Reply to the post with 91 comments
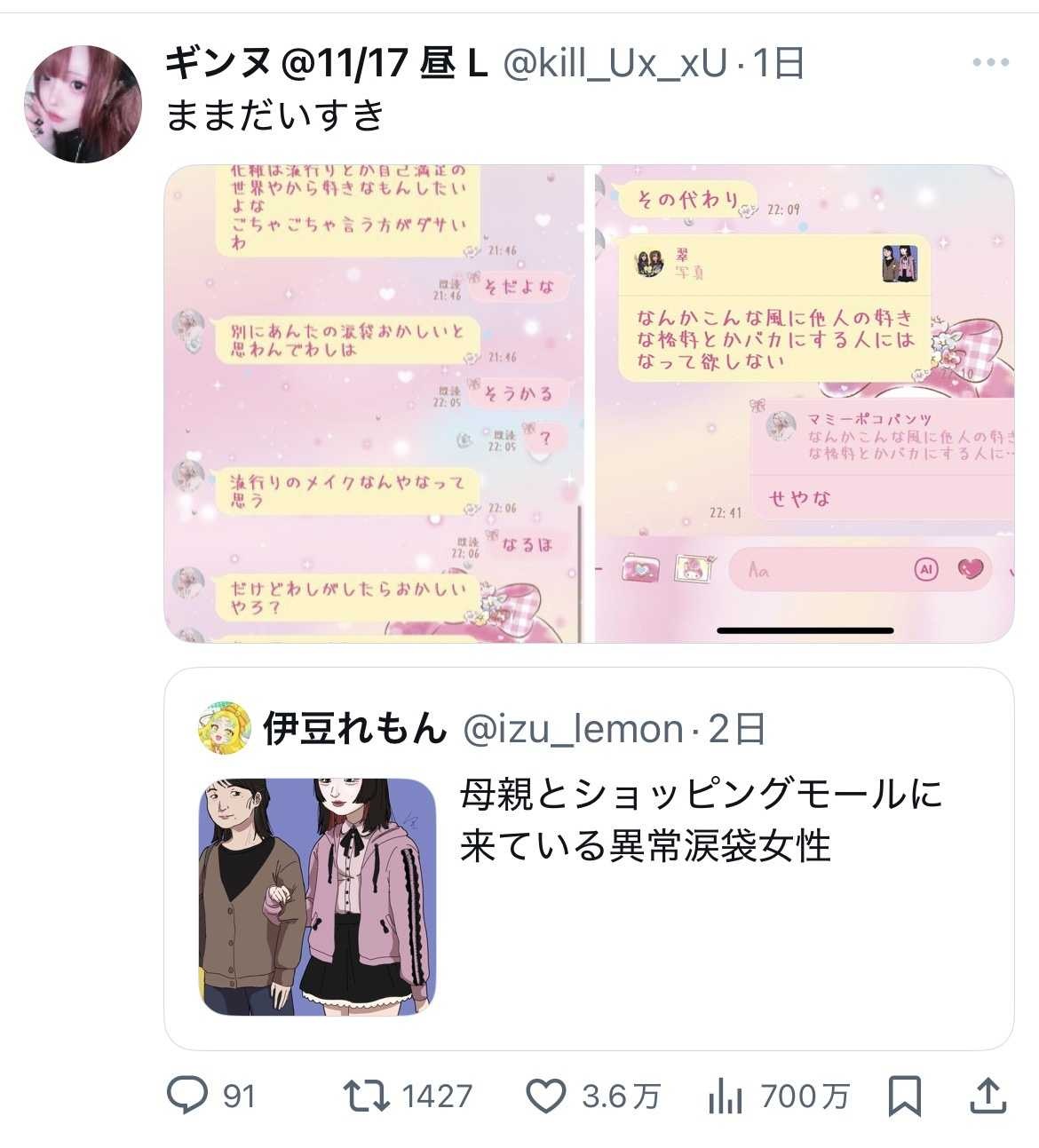The image size is (1039, 1148). [x=187, y=1097]
